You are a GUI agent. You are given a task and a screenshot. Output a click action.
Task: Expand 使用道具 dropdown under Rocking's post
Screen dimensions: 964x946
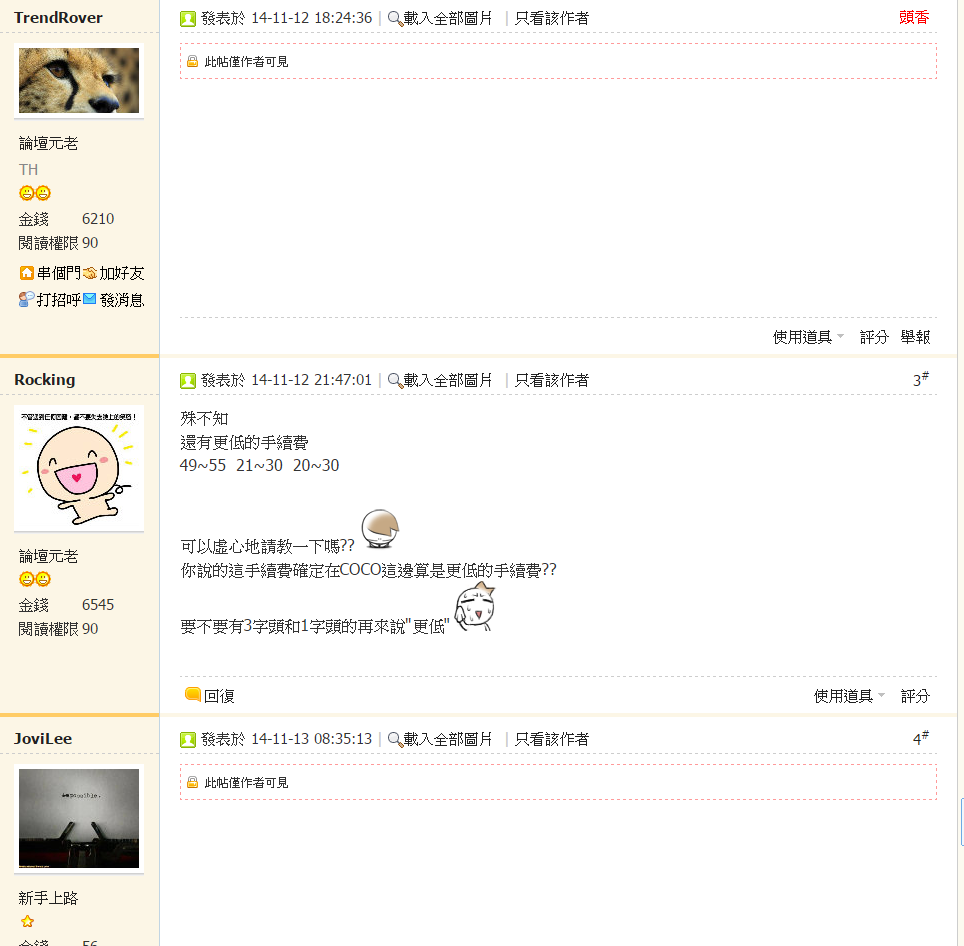pos(848,696)
